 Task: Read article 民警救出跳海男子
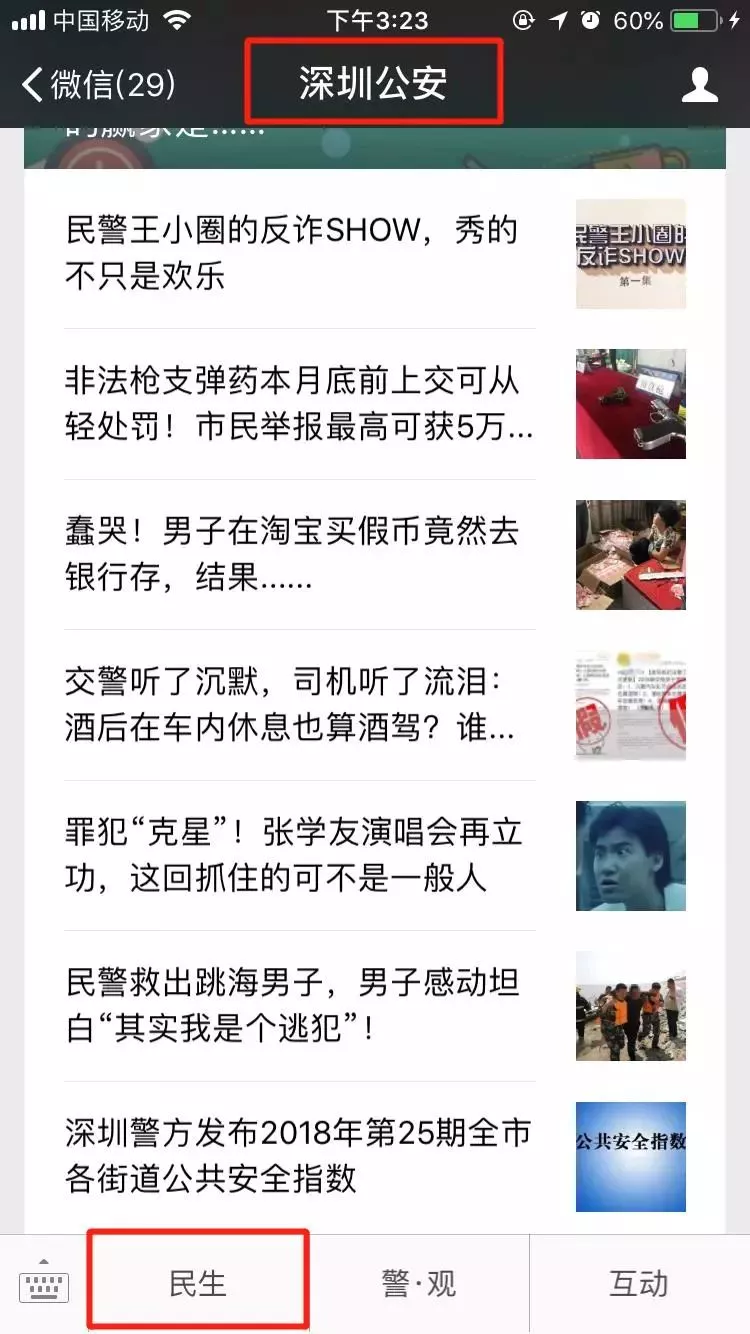point(300,1006)
